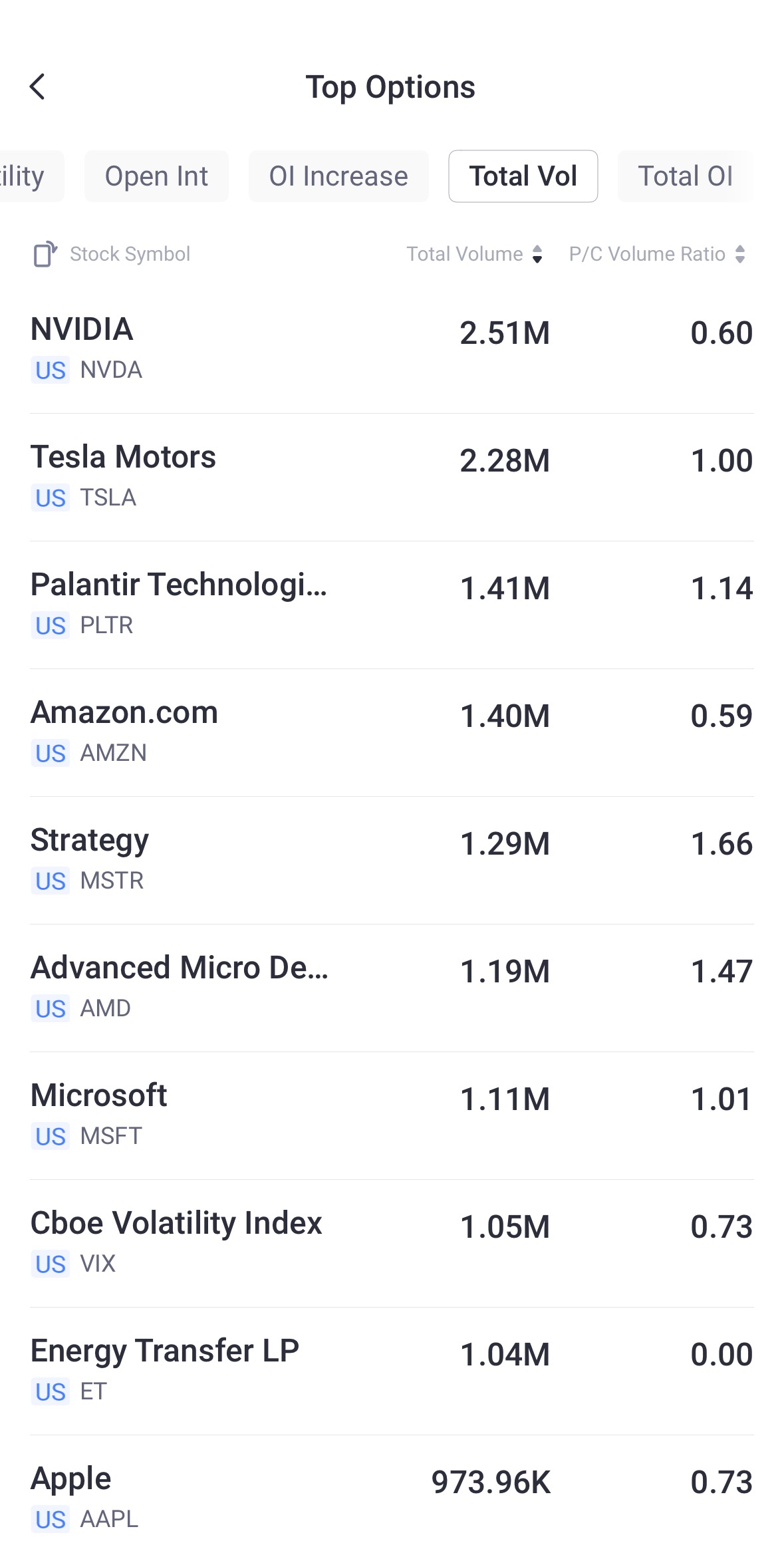The width and height of the screenshot is (784, 1559).
Task: Click the sort arrows next to P/C Volume Ratio
Action: tap(740, 254)
